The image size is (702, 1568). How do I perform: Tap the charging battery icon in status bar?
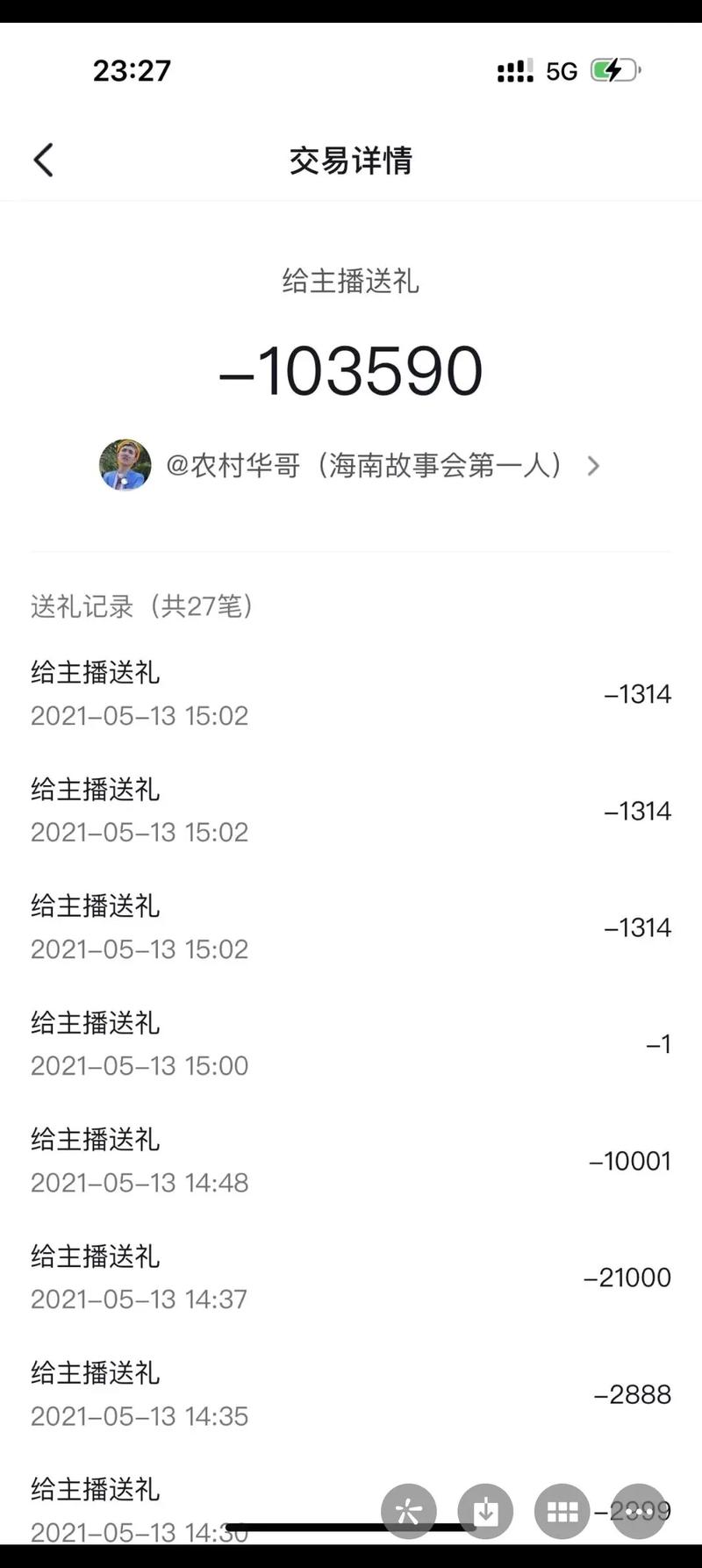click(x=614, y=70)
